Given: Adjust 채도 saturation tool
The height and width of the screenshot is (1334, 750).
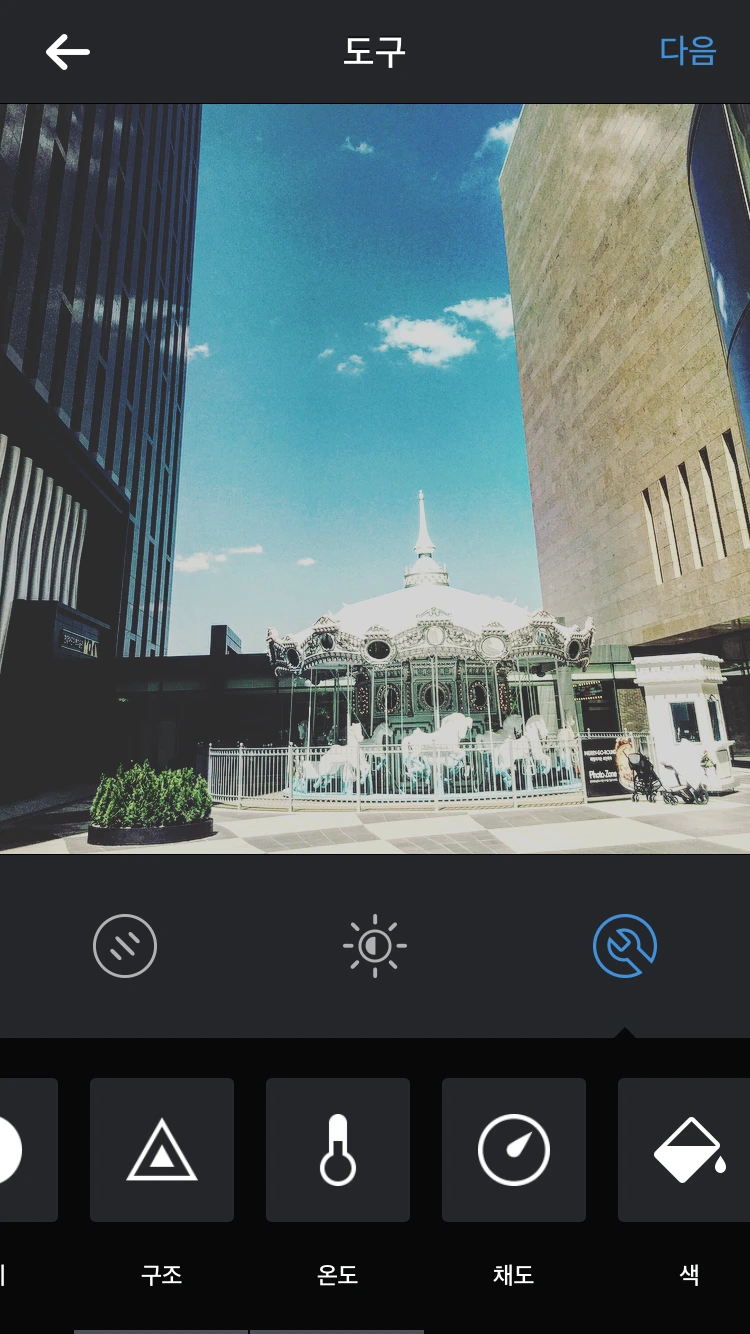Looking at the screenshot, I should pos(514,1150).
